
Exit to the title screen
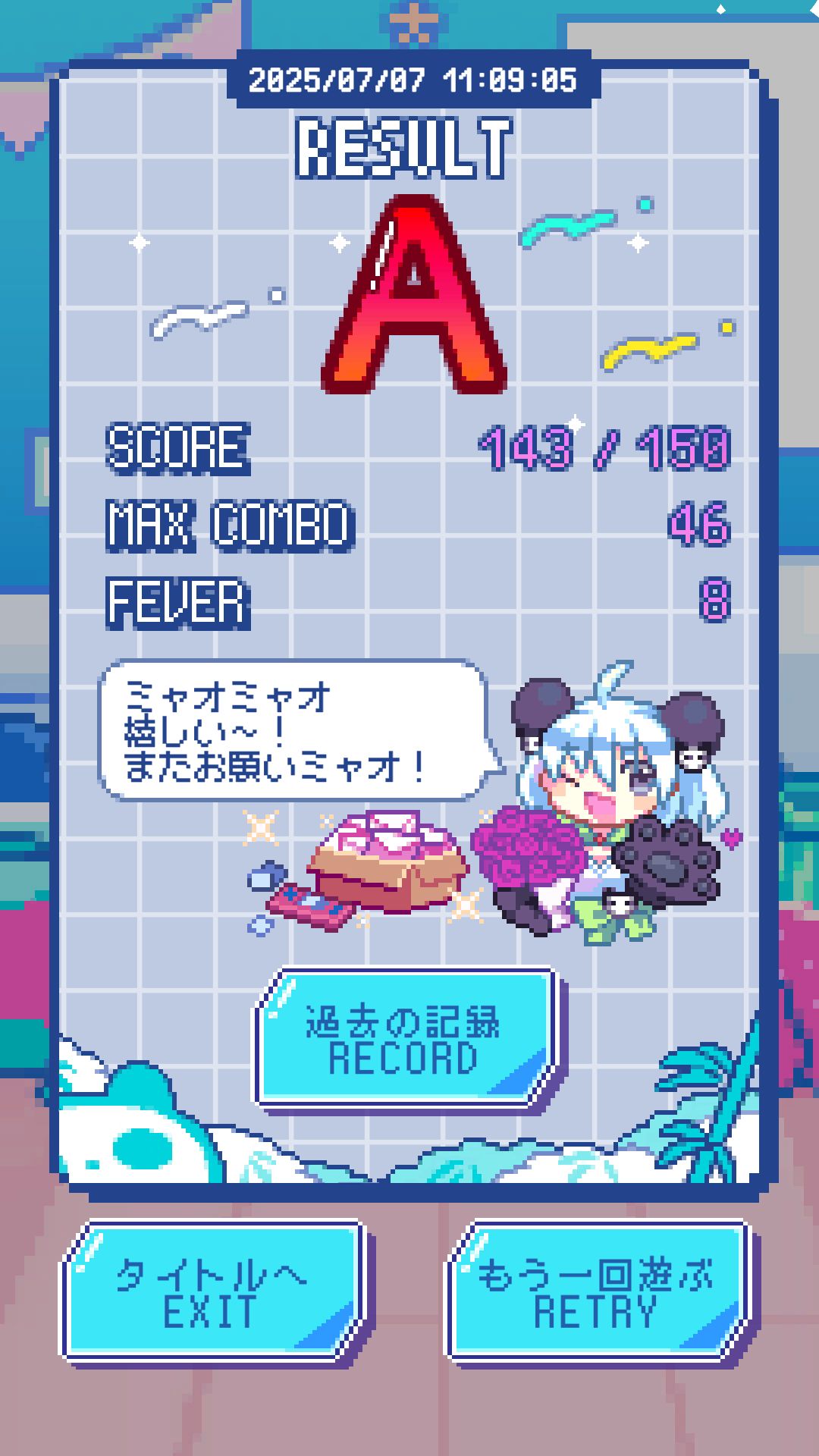pyautogui.click(x=213, y=1291)
